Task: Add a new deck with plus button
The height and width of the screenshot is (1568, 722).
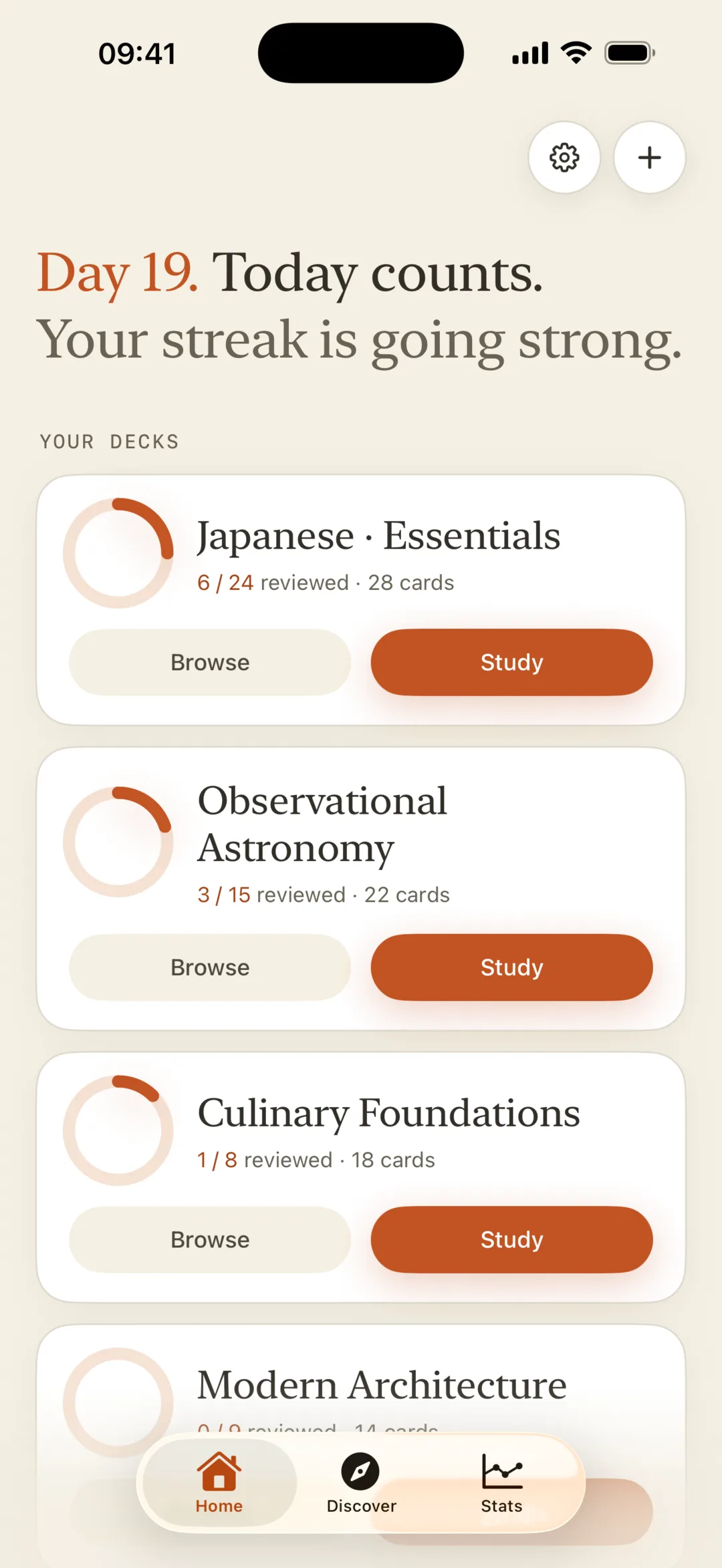Action: 650,158
